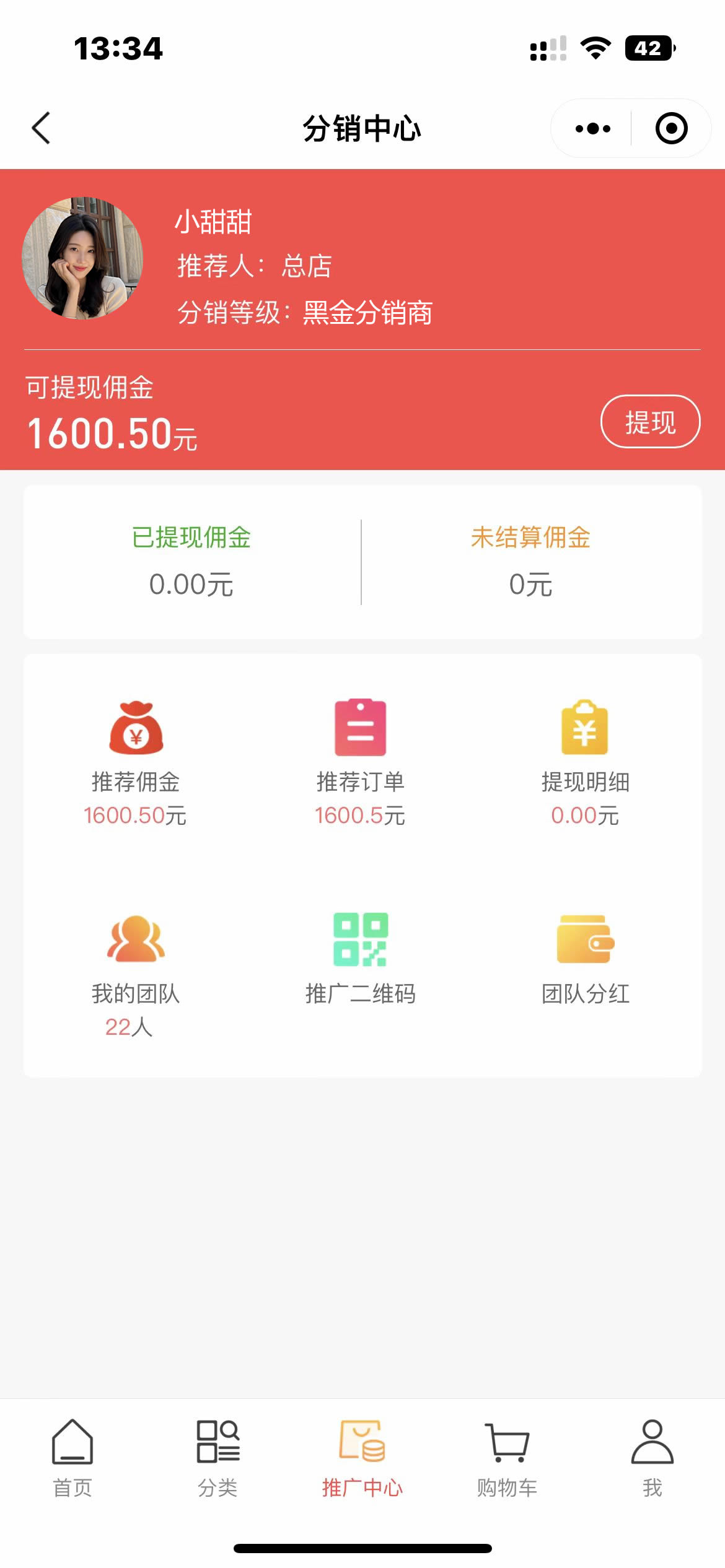The height and width of the screenshot is (1568, 725).
Task: Open 推广二维码 promotion QR code
Action: [x=360, y=957]
